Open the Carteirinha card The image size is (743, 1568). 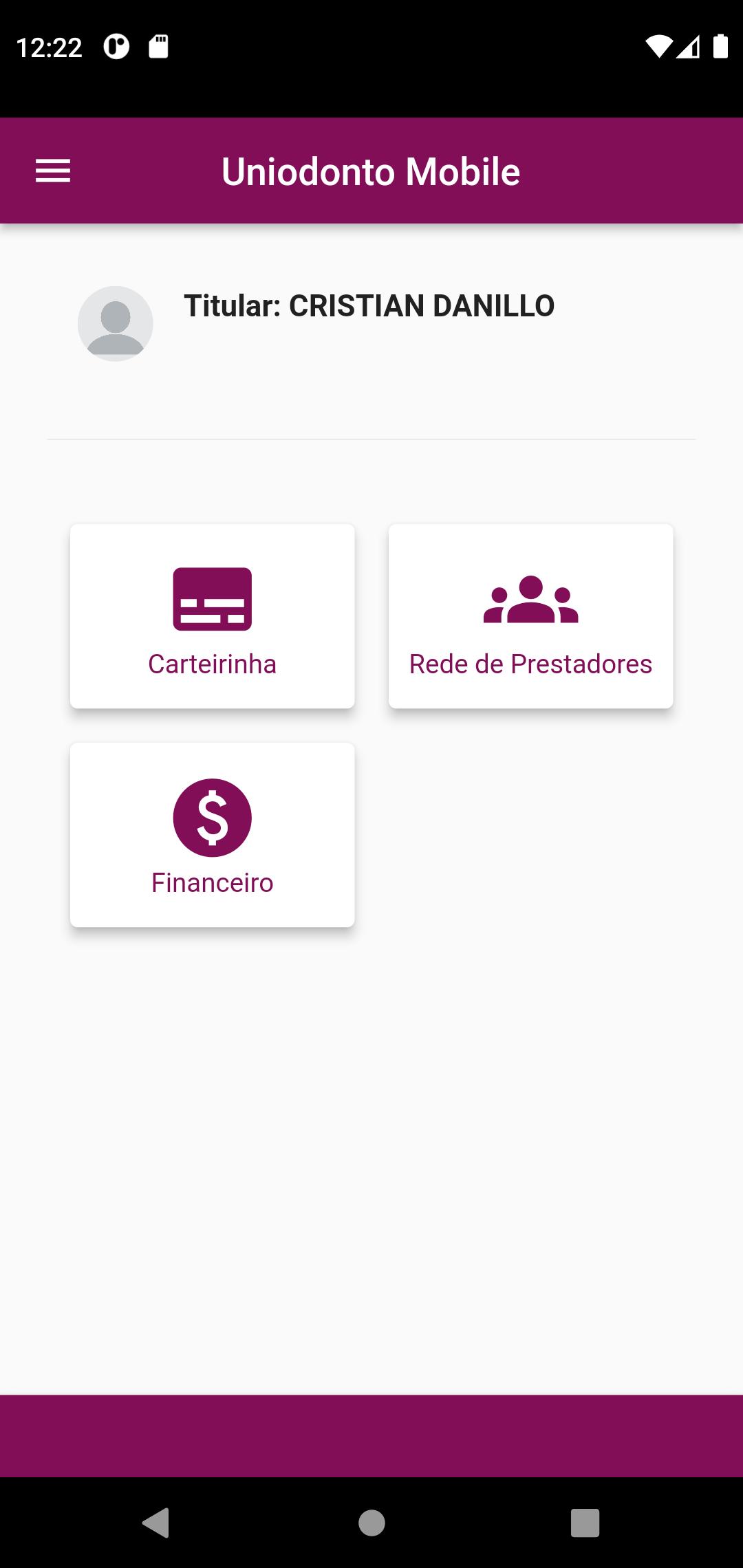click(x=213, y=616)
